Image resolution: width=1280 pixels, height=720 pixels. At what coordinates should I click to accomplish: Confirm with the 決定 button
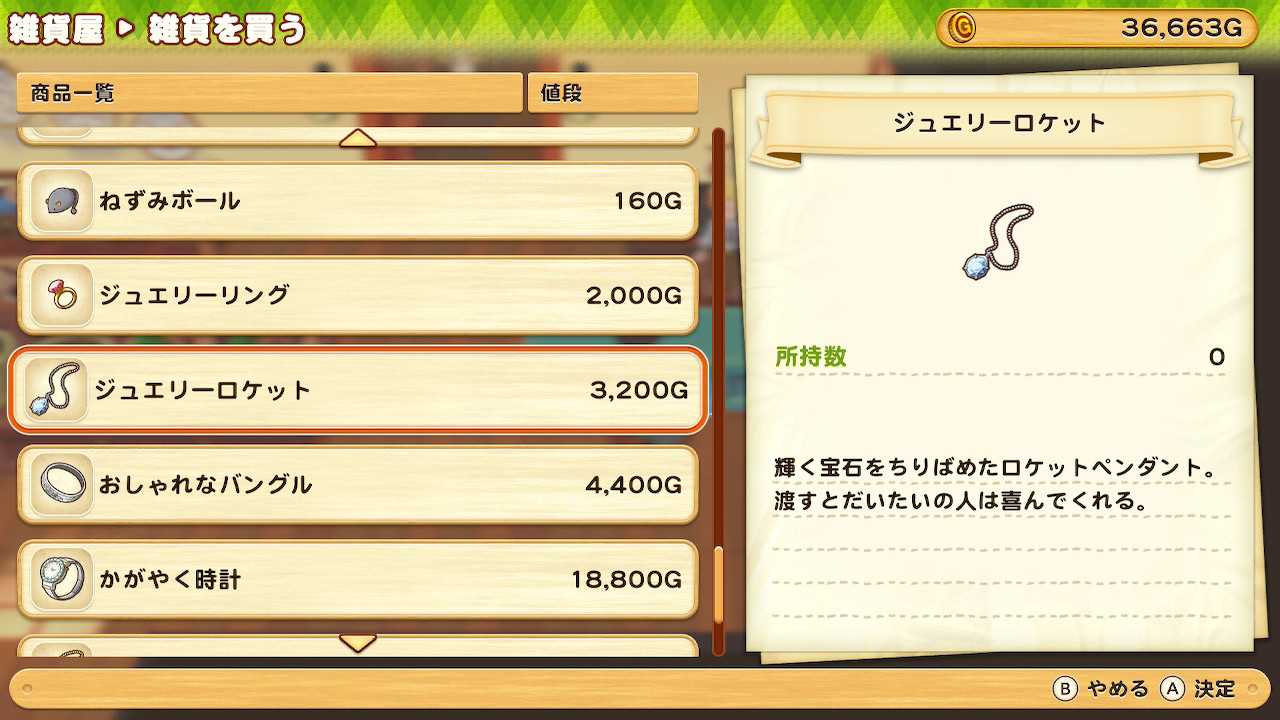click(1198, 689)
